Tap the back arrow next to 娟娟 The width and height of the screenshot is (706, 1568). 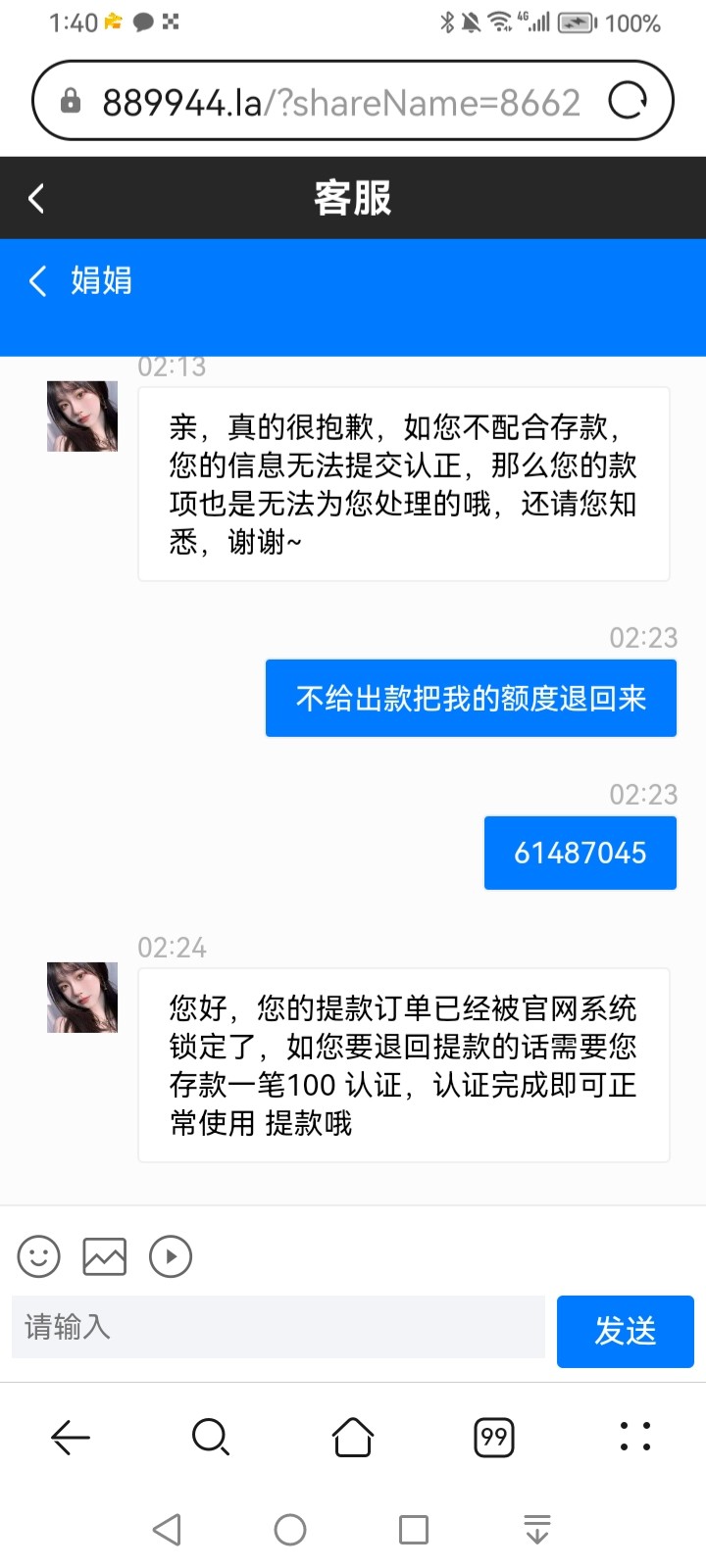[37, 281]
